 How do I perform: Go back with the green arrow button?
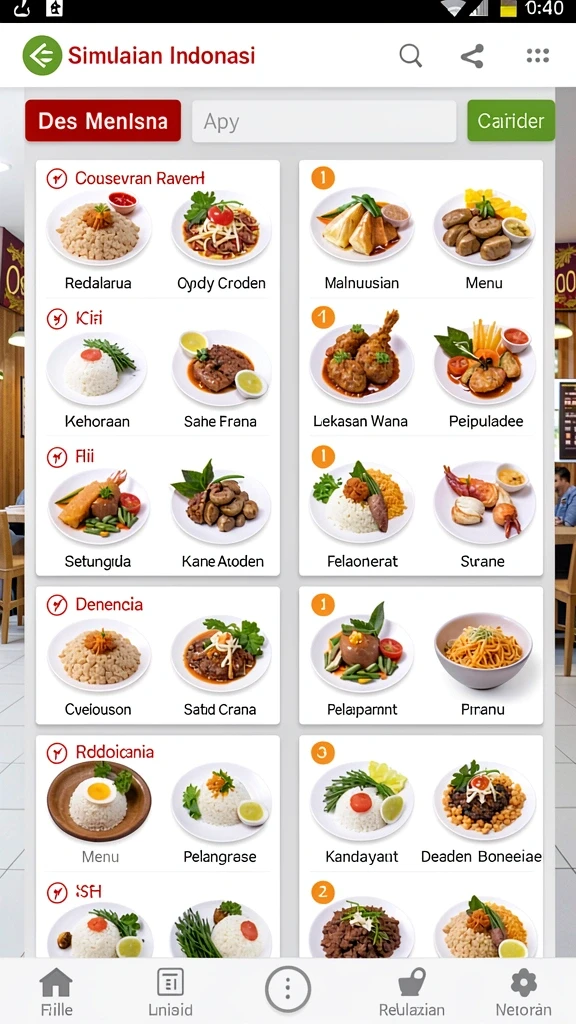[x=42, y=56]
